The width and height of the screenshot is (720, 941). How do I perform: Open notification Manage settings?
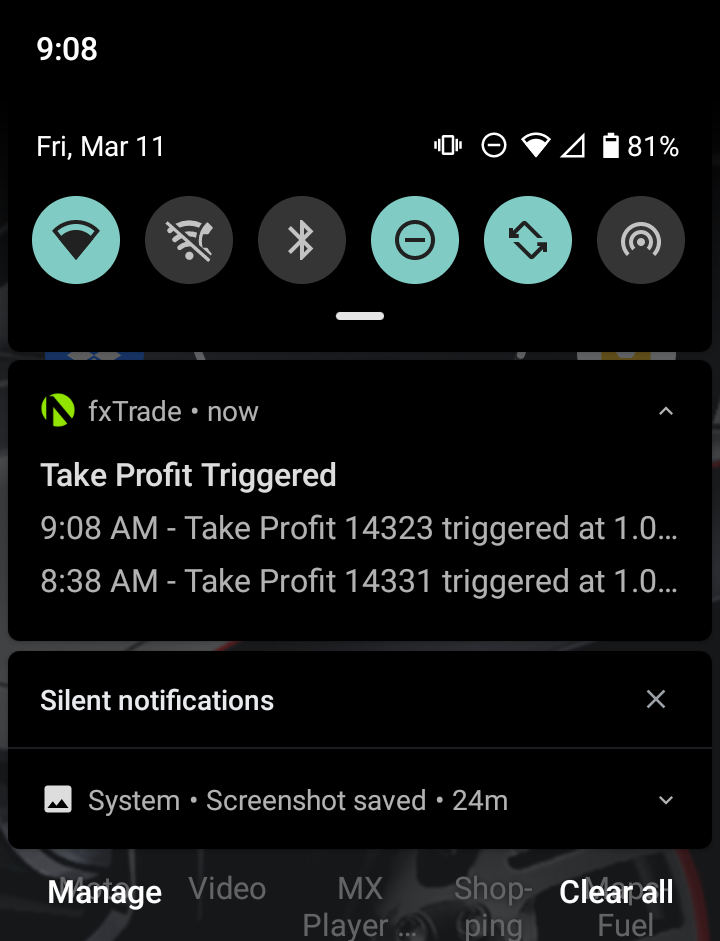(103, 891)
